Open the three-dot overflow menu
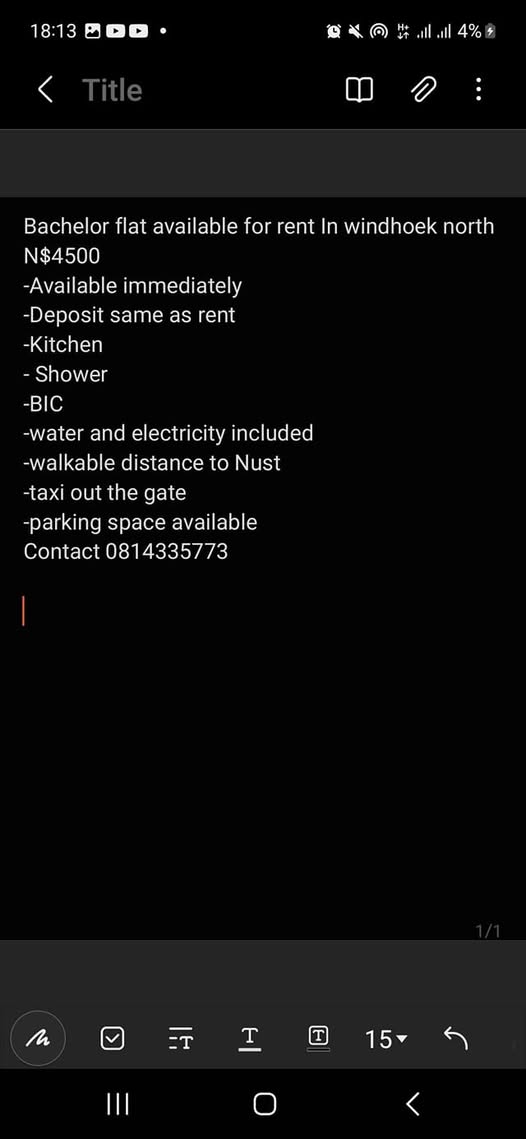526x1139 pixels. 478,90
